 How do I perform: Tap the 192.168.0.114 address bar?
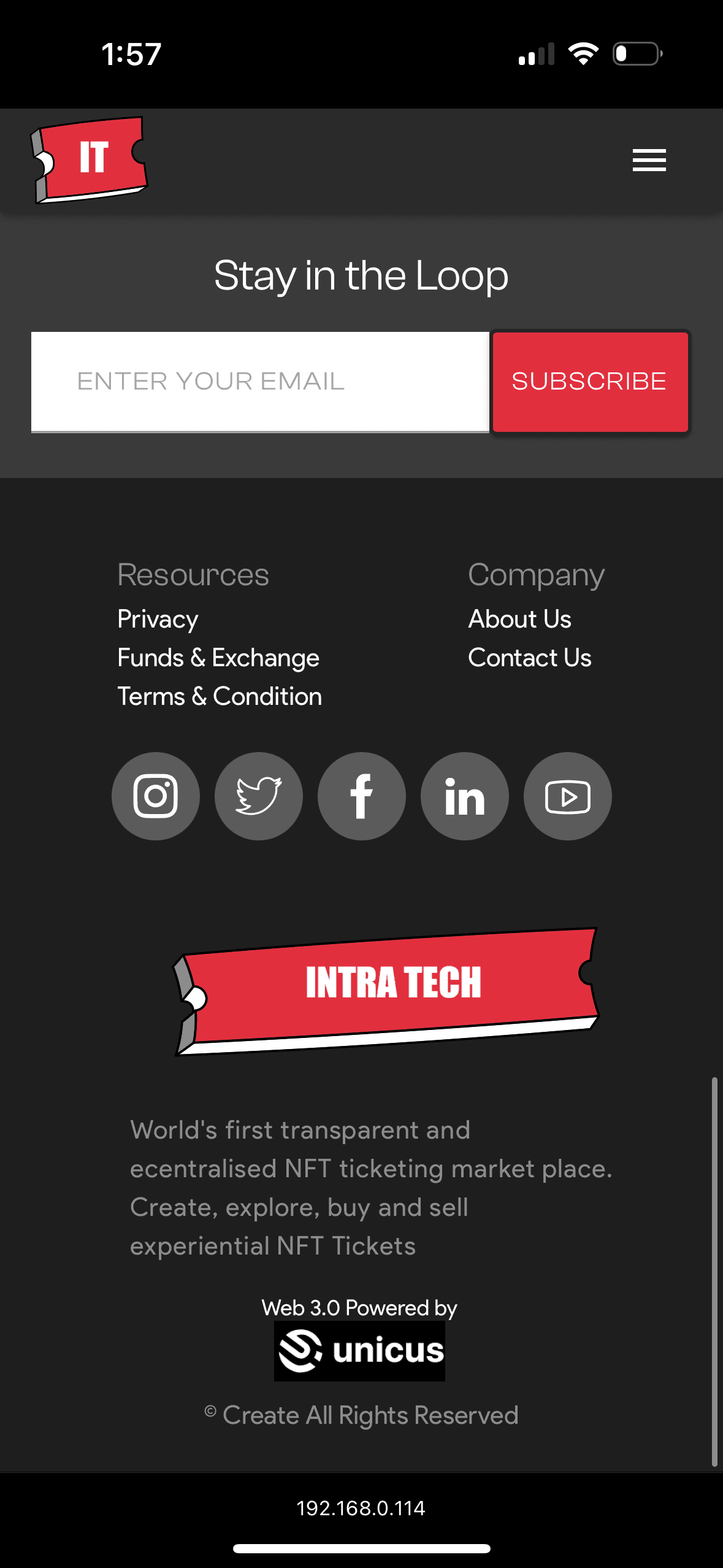(x=361, y=1508)
